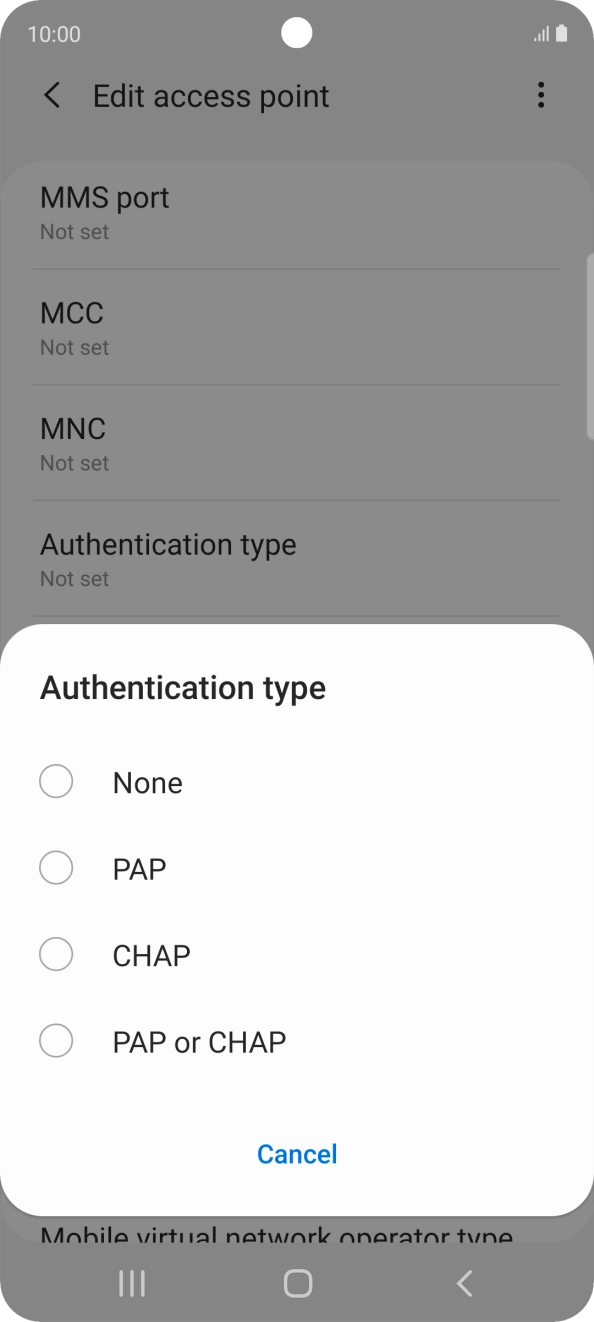Pick CHAP authentication
This screenshot has width=594, height=1322.
(x=296, y=955)
